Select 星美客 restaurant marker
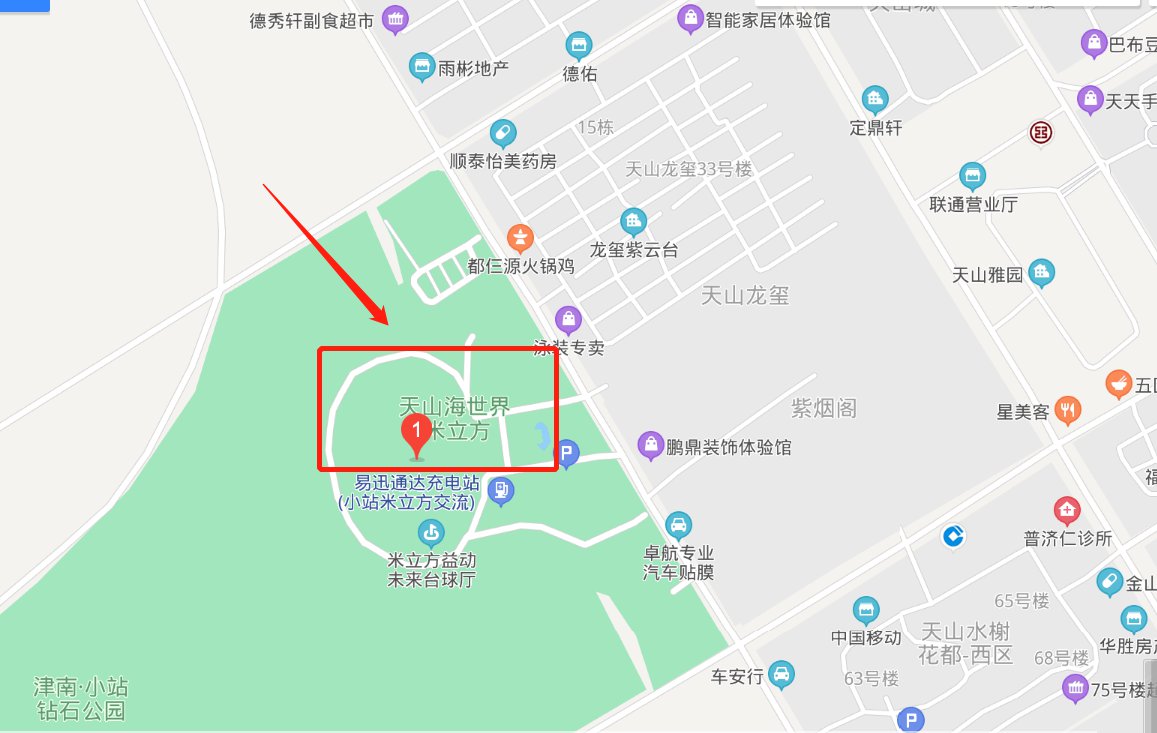Screen dimensions: 1157x733 tap(1068, 409)
